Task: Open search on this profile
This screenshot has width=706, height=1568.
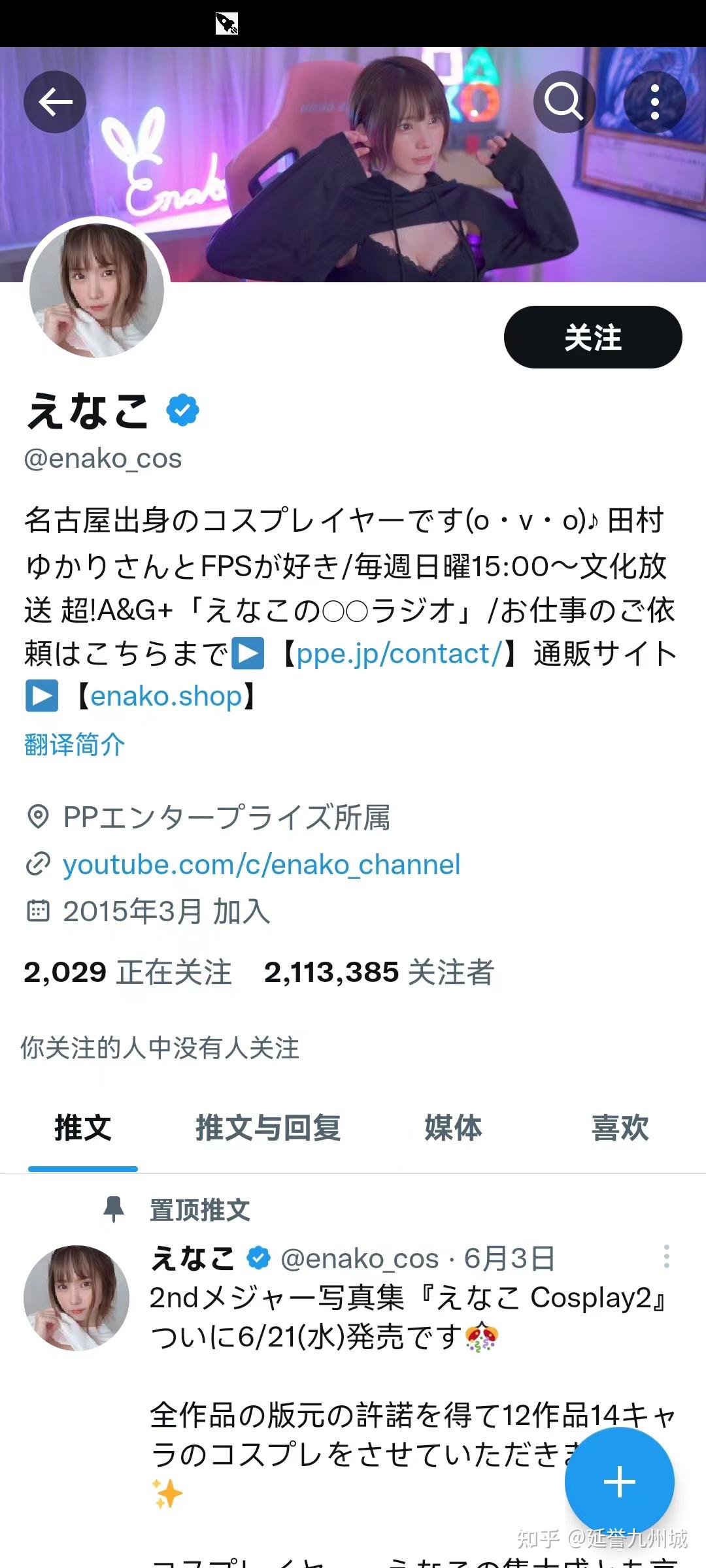Action: pyautogui.click(x=564, y=102)
